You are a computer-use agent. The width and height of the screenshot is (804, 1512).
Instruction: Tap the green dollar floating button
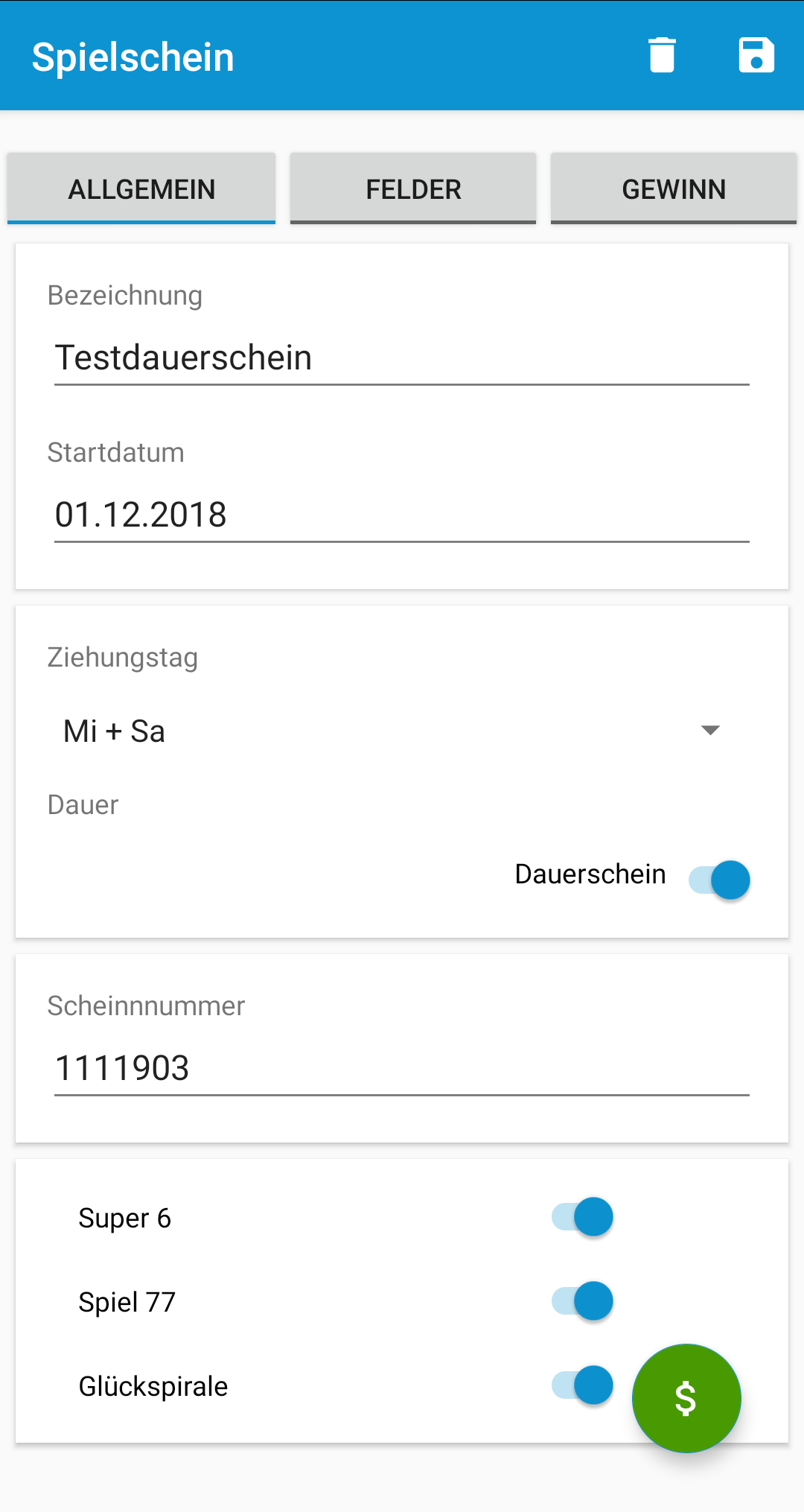pos(686,1398)
